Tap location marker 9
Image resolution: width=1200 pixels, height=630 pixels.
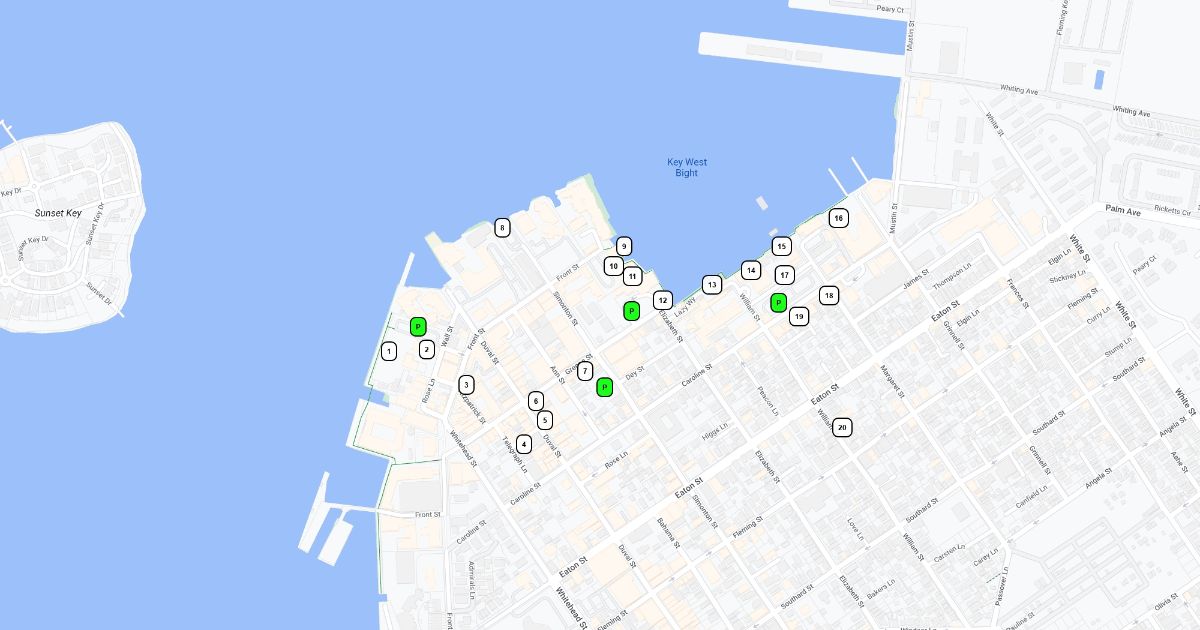click(624, 246)
